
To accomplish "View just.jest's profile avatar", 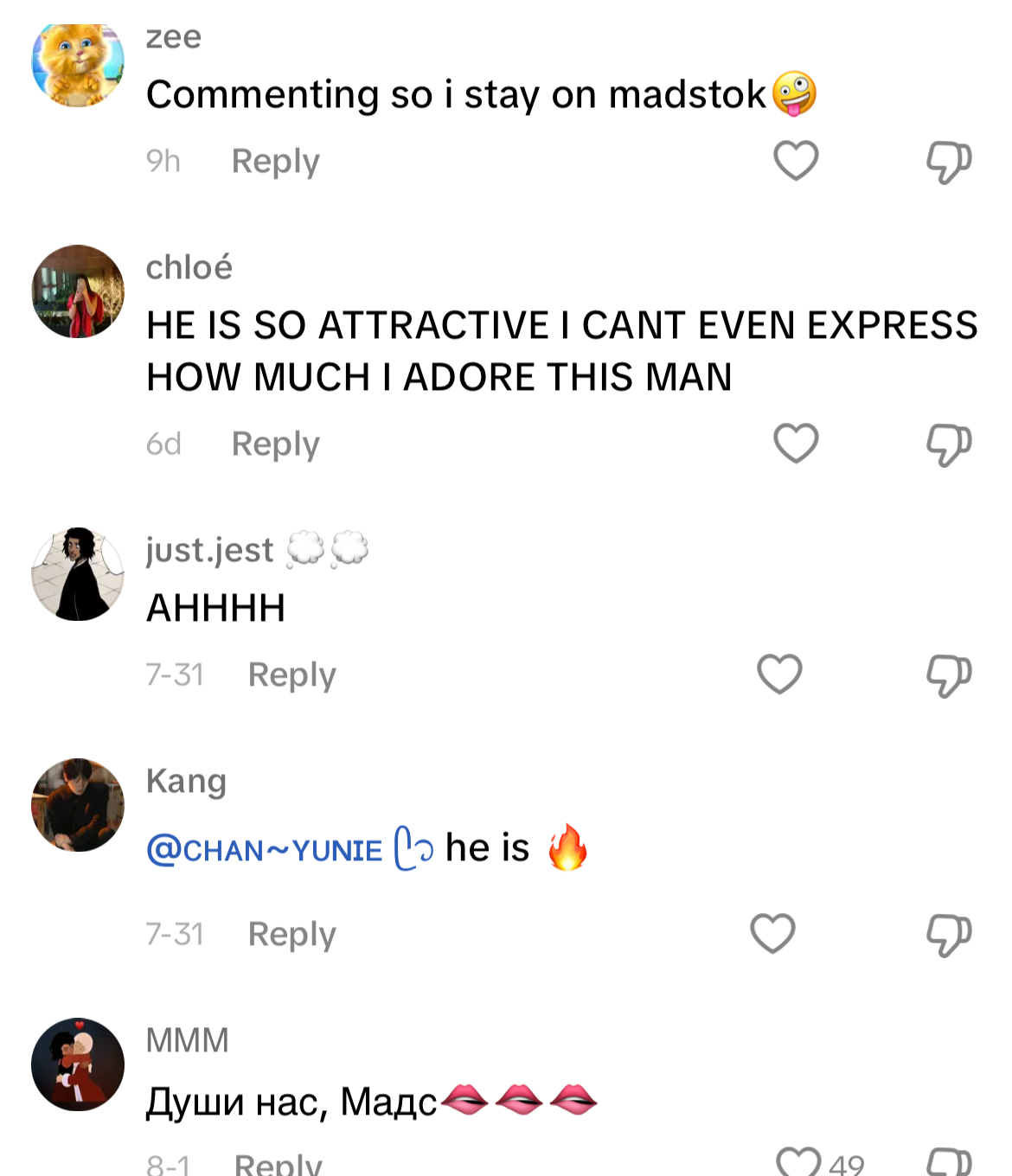I will click(78, 574).
